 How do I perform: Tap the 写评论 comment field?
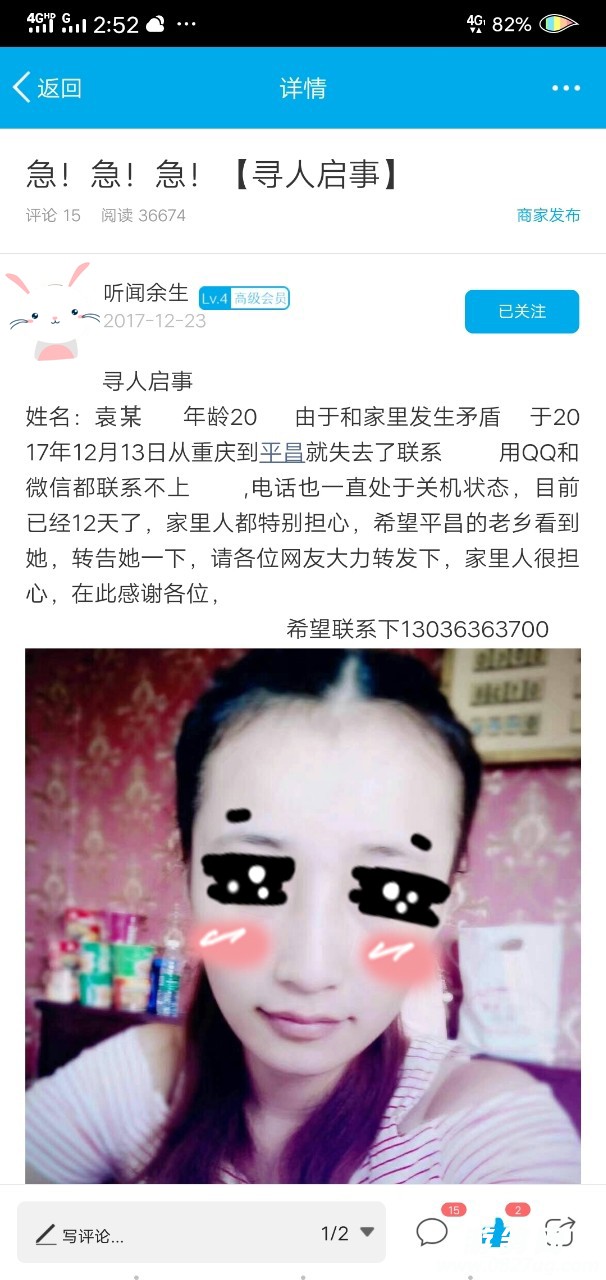click(x=150, y=1235)
